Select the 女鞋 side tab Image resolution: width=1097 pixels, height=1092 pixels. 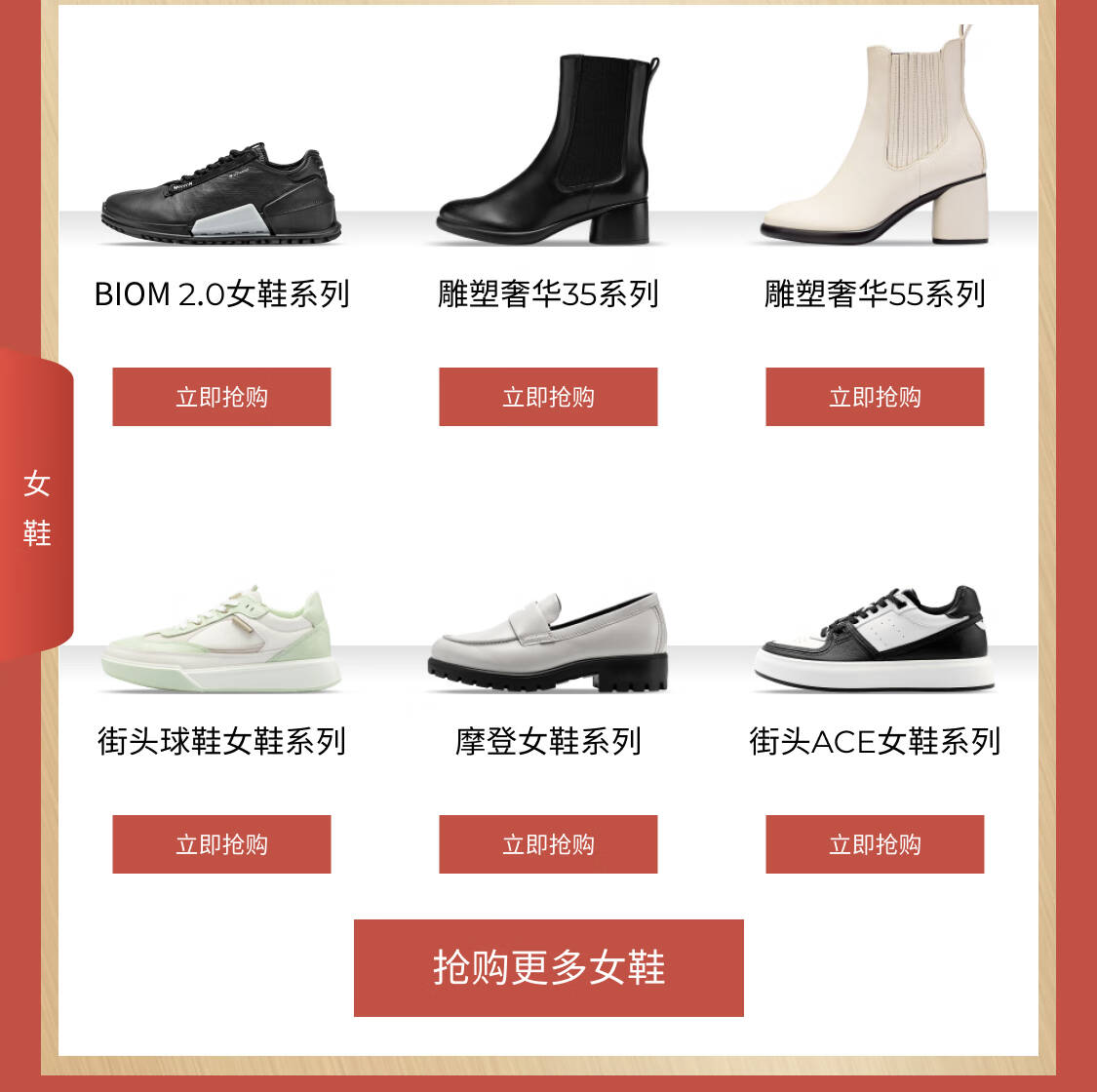(37, 507)
